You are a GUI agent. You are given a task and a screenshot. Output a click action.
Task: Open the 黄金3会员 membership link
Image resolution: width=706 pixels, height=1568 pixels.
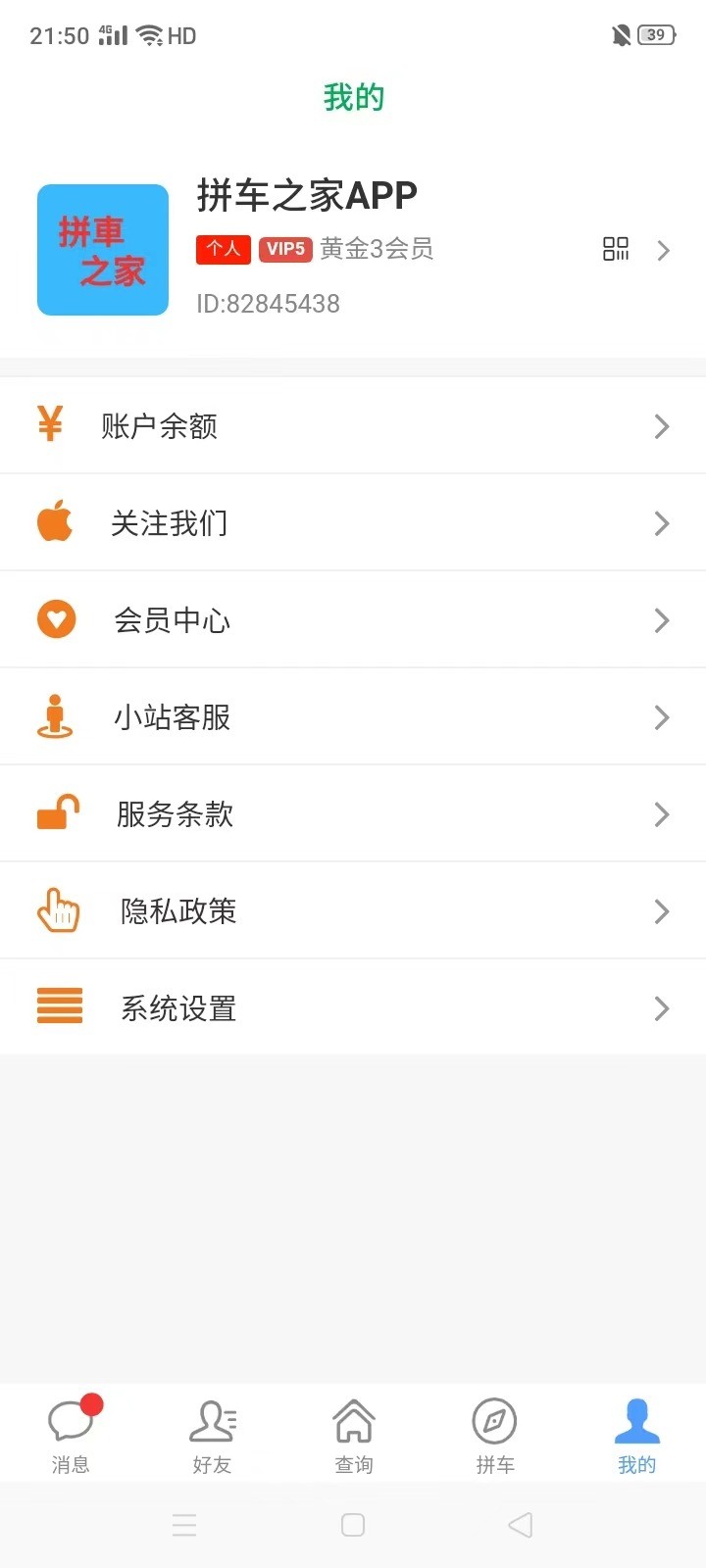click(x=378, y=249)
